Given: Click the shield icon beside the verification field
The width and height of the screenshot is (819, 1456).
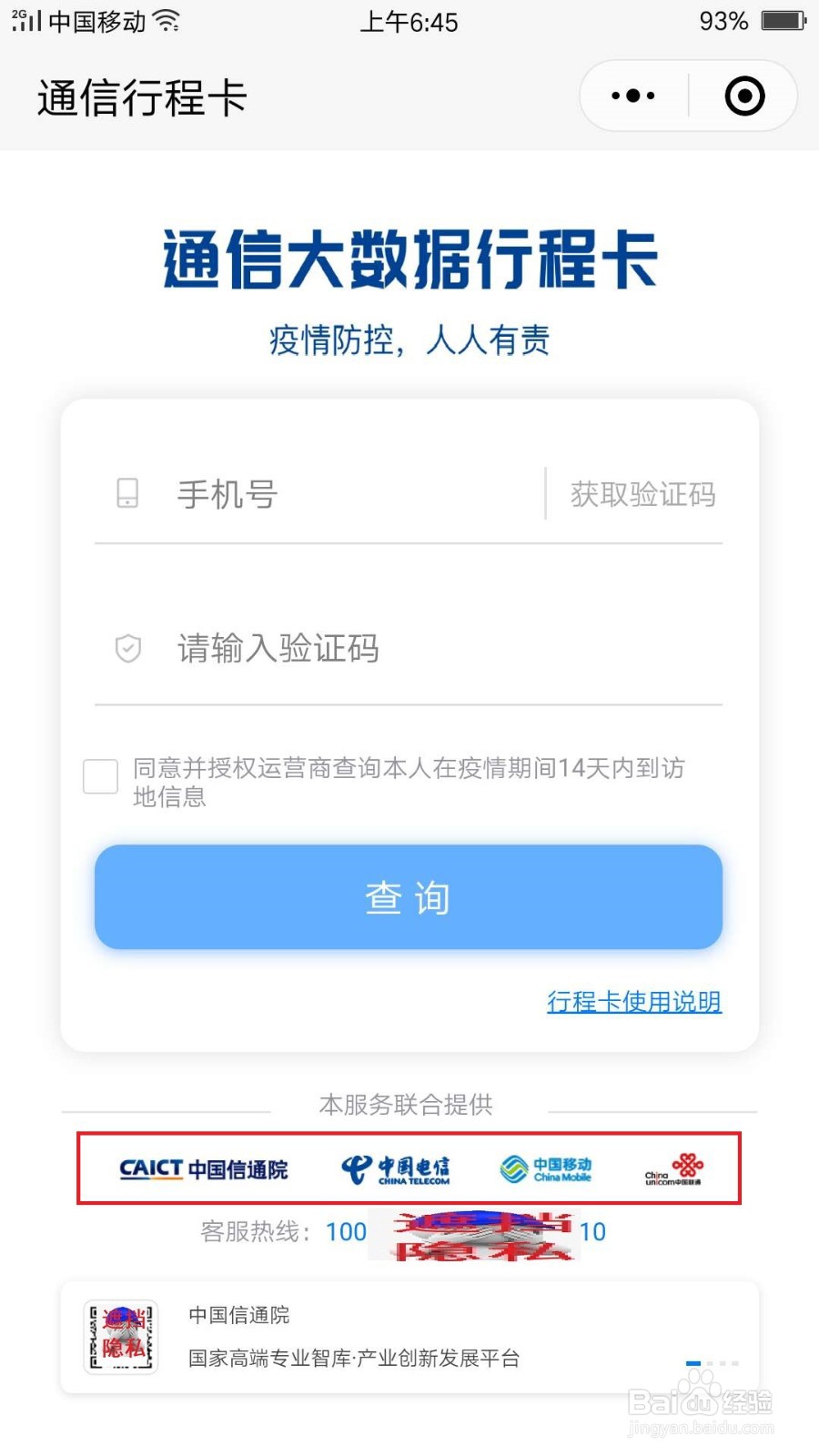Looking at the screenshot, I should 126,648.
